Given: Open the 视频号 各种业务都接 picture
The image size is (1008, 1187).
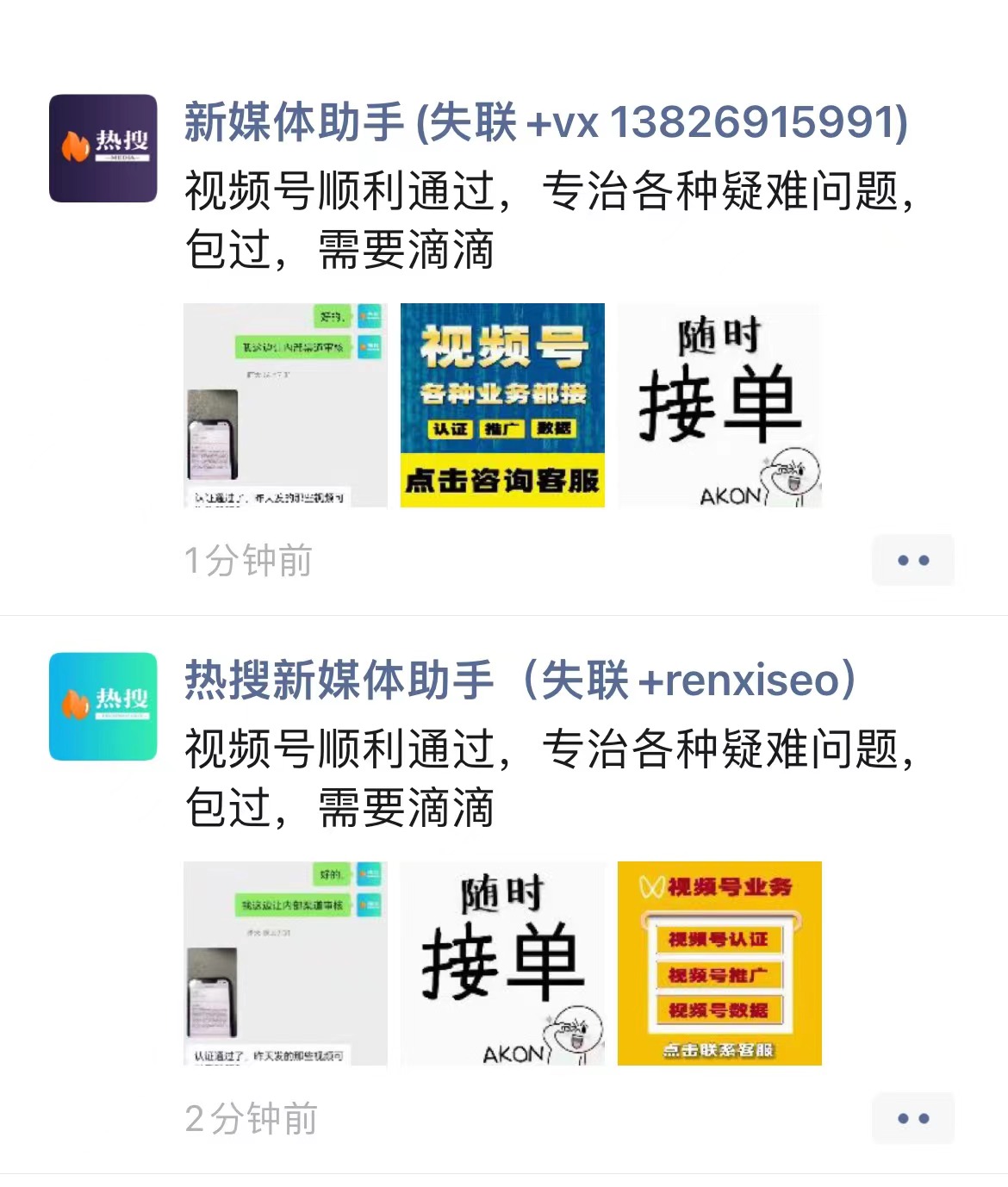Looking at the screenshot, I should tap(502, 405).
